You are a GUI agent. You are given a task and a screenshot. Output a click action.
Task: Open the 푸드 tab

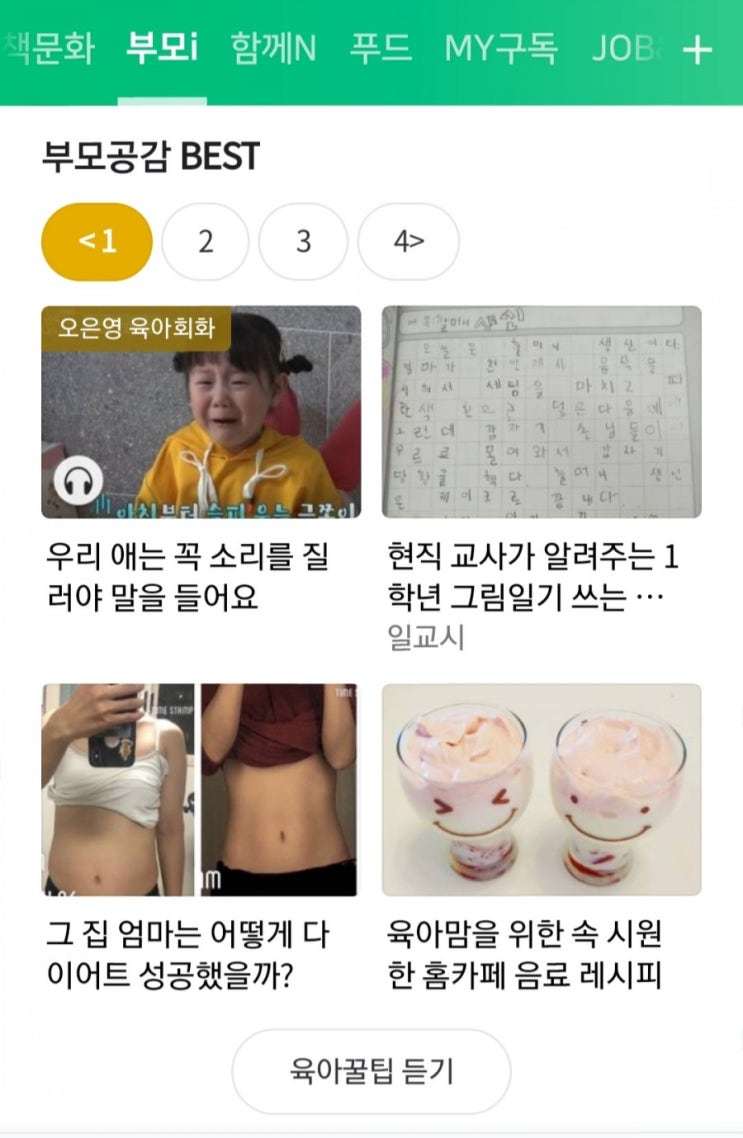coord(380,48)
